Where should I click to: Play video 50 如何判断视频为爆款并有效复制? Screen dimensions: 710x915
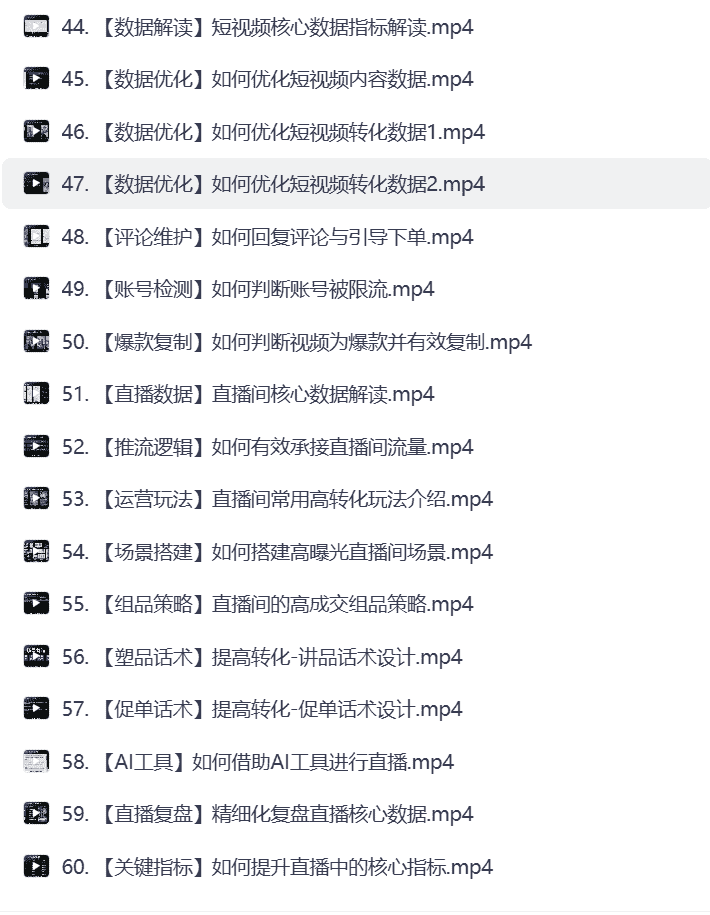[296, 342]
